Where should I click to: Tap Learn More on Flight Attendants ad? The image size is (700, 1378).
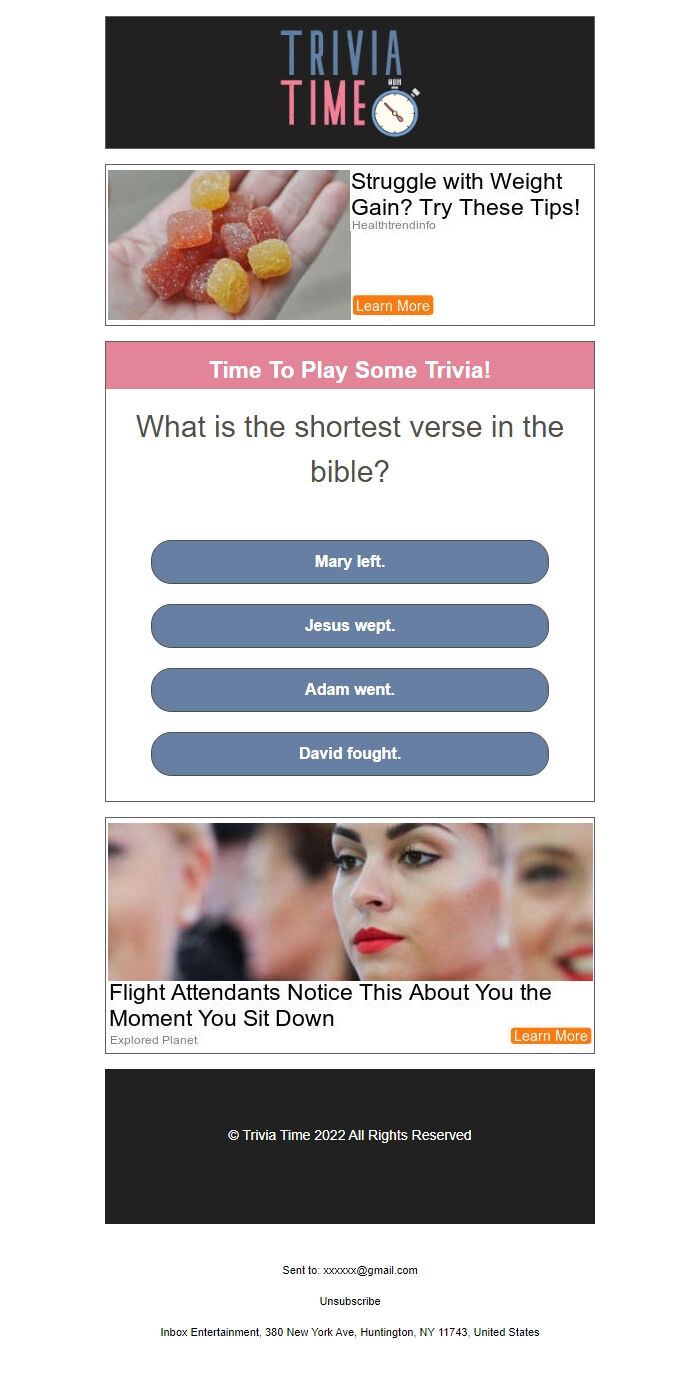(x=550, y=1036)
